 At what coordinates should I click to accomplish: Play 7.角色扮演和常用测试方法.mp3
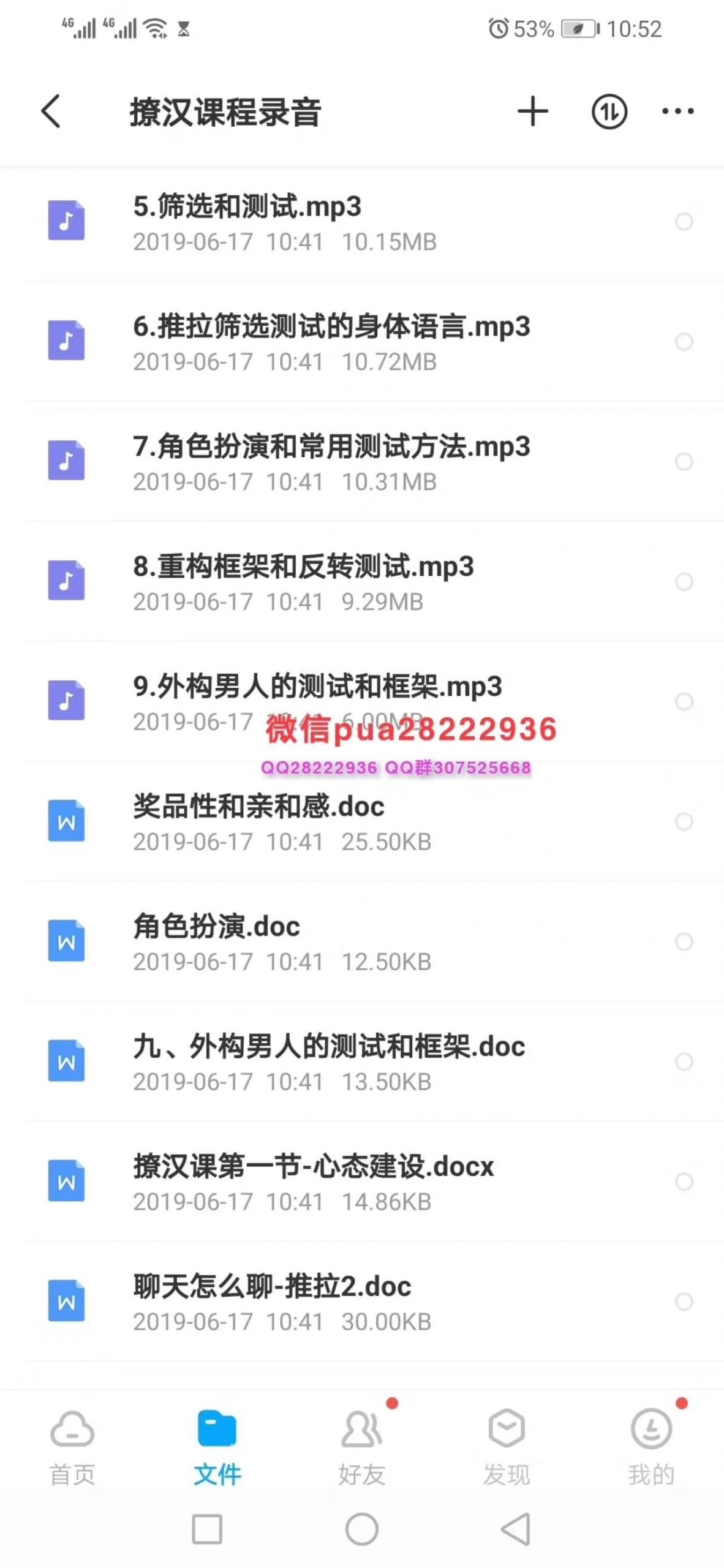tap(362, 462)
